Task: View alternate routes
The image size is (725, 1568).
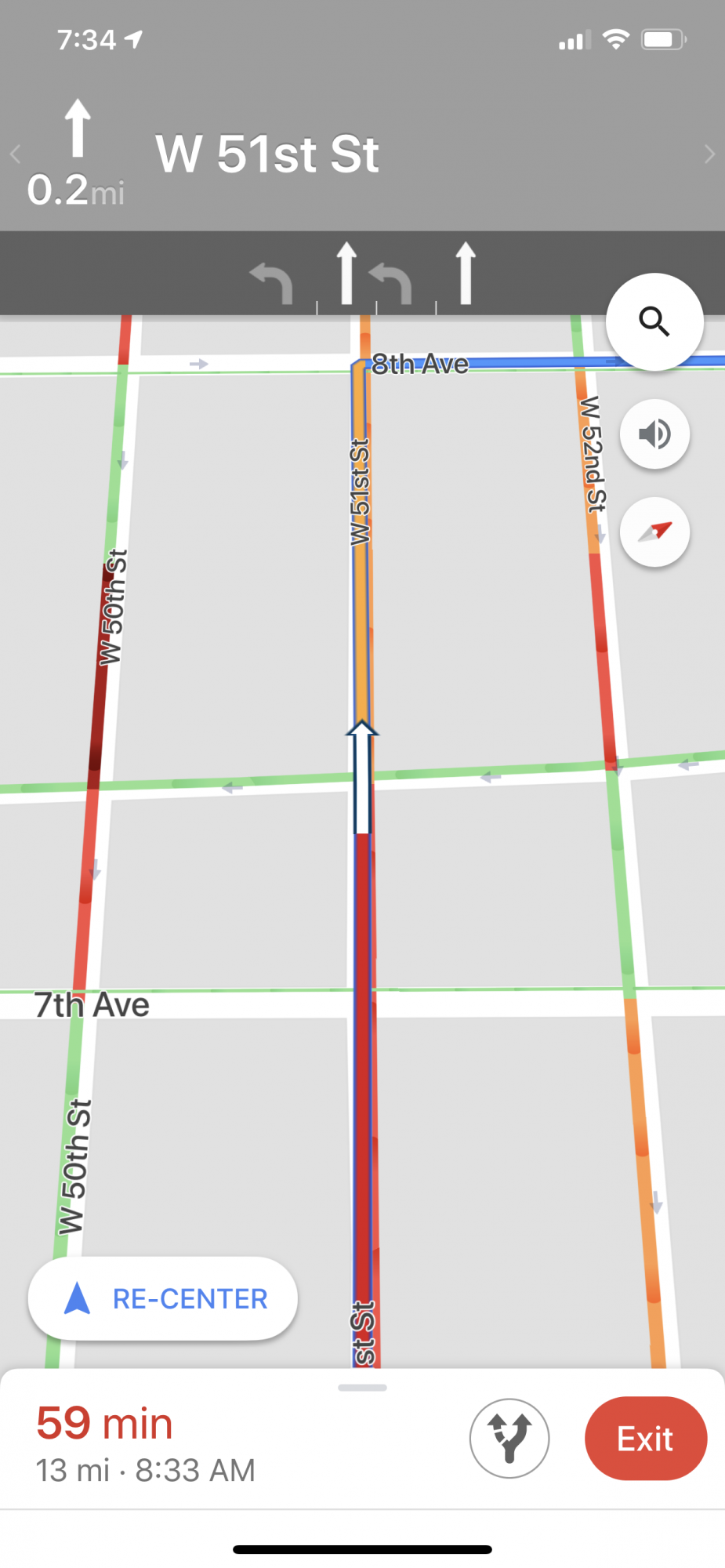Action: [x=509, y=1439]
